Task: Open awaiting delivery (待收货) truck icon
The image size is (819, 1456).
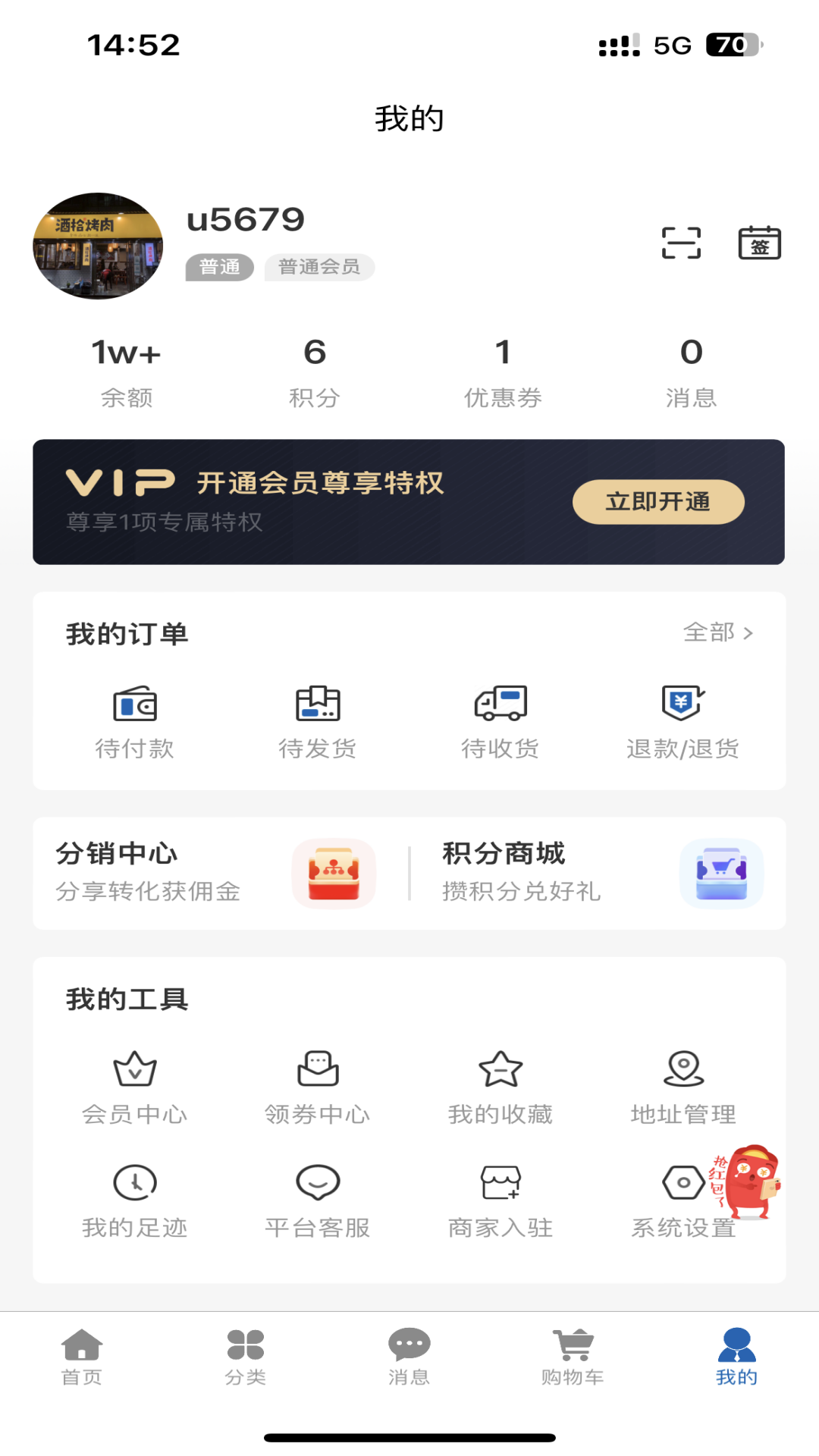Action: pos(500,704)
